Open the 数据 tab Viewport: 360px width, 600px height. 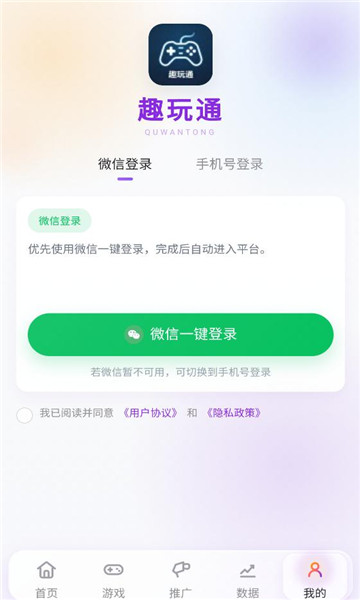(248, 579)
